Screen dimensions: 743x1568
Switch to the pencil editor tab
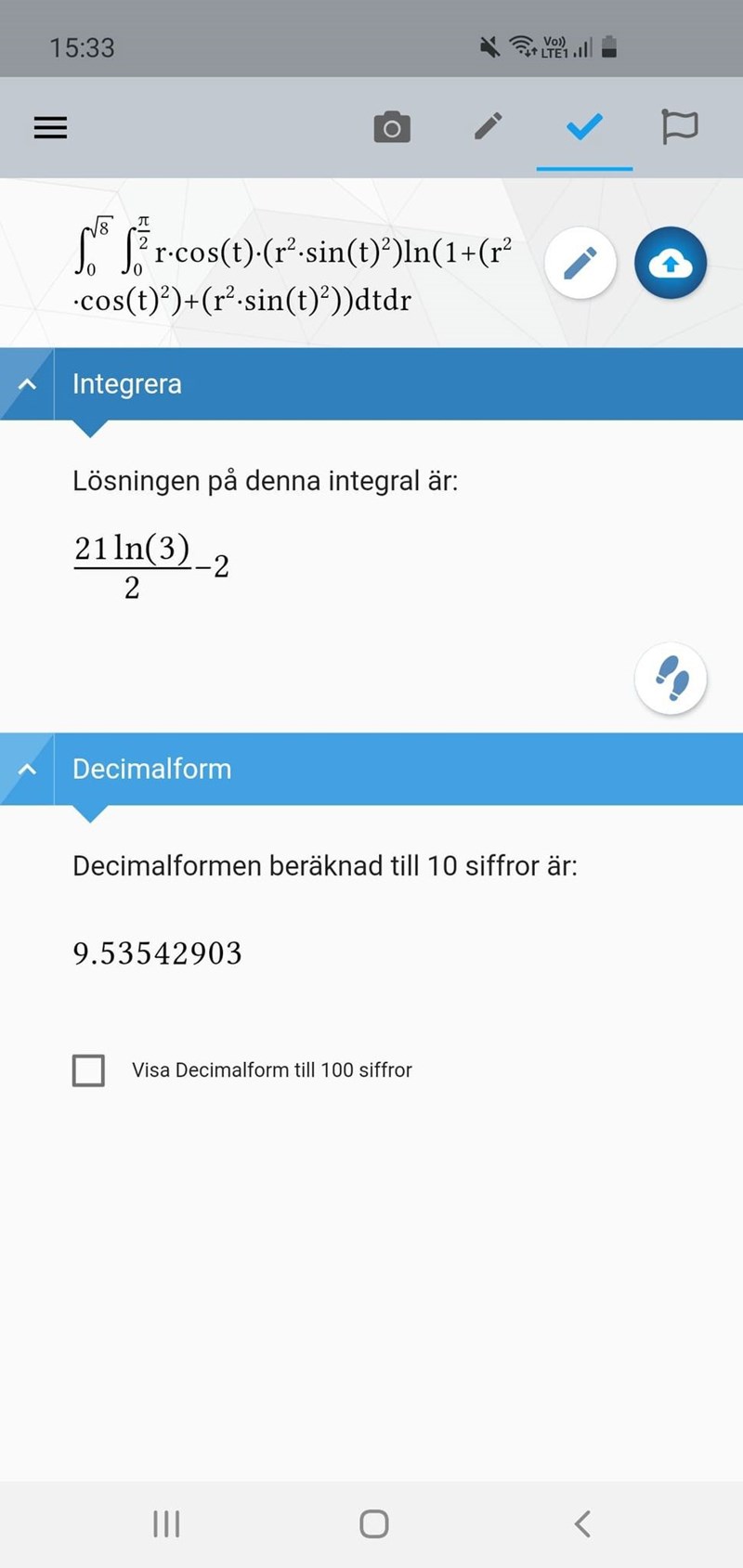489,126
